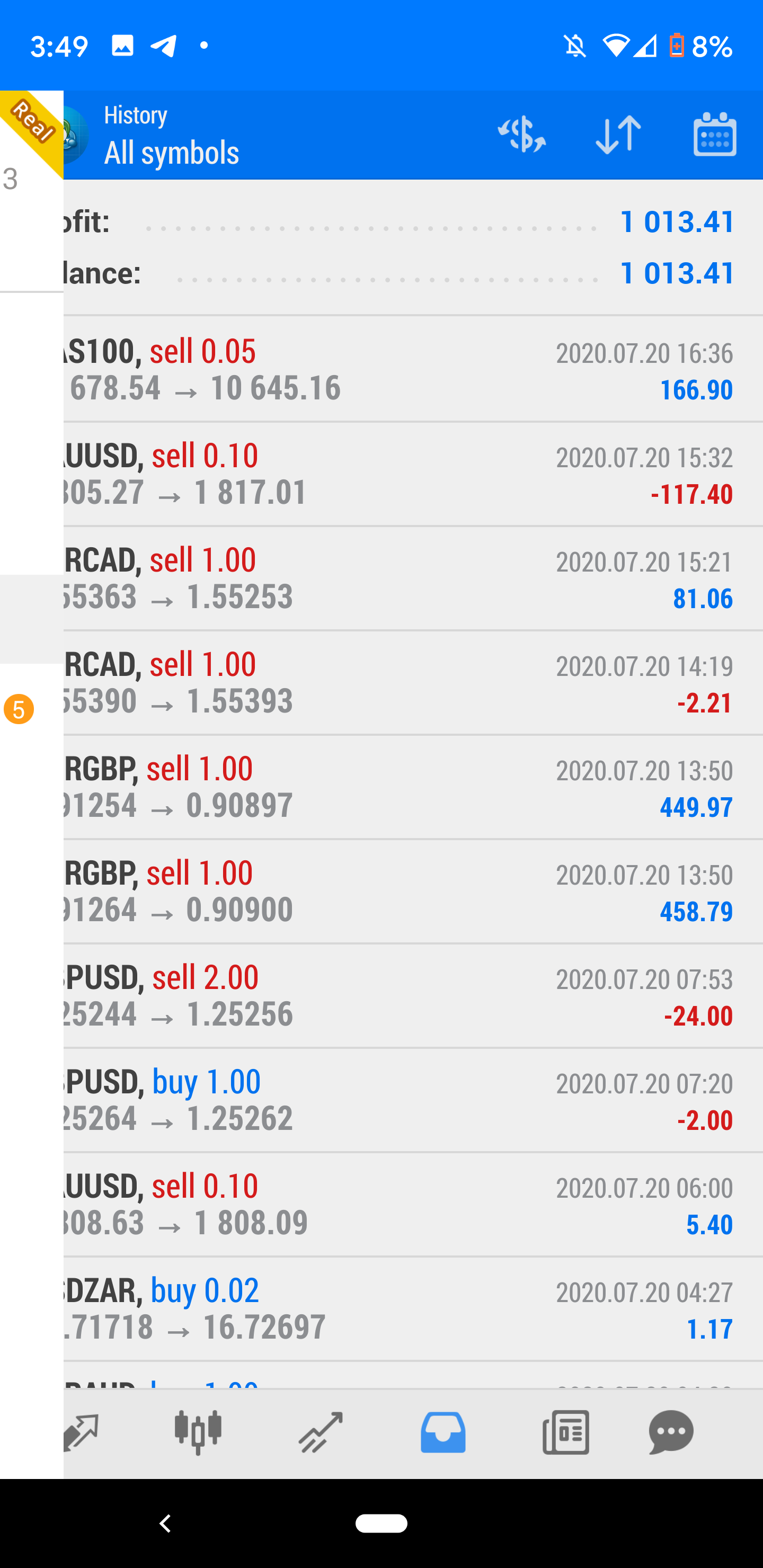Open the sort arrows option
The image size is (763, 1568).
point(618,135)
